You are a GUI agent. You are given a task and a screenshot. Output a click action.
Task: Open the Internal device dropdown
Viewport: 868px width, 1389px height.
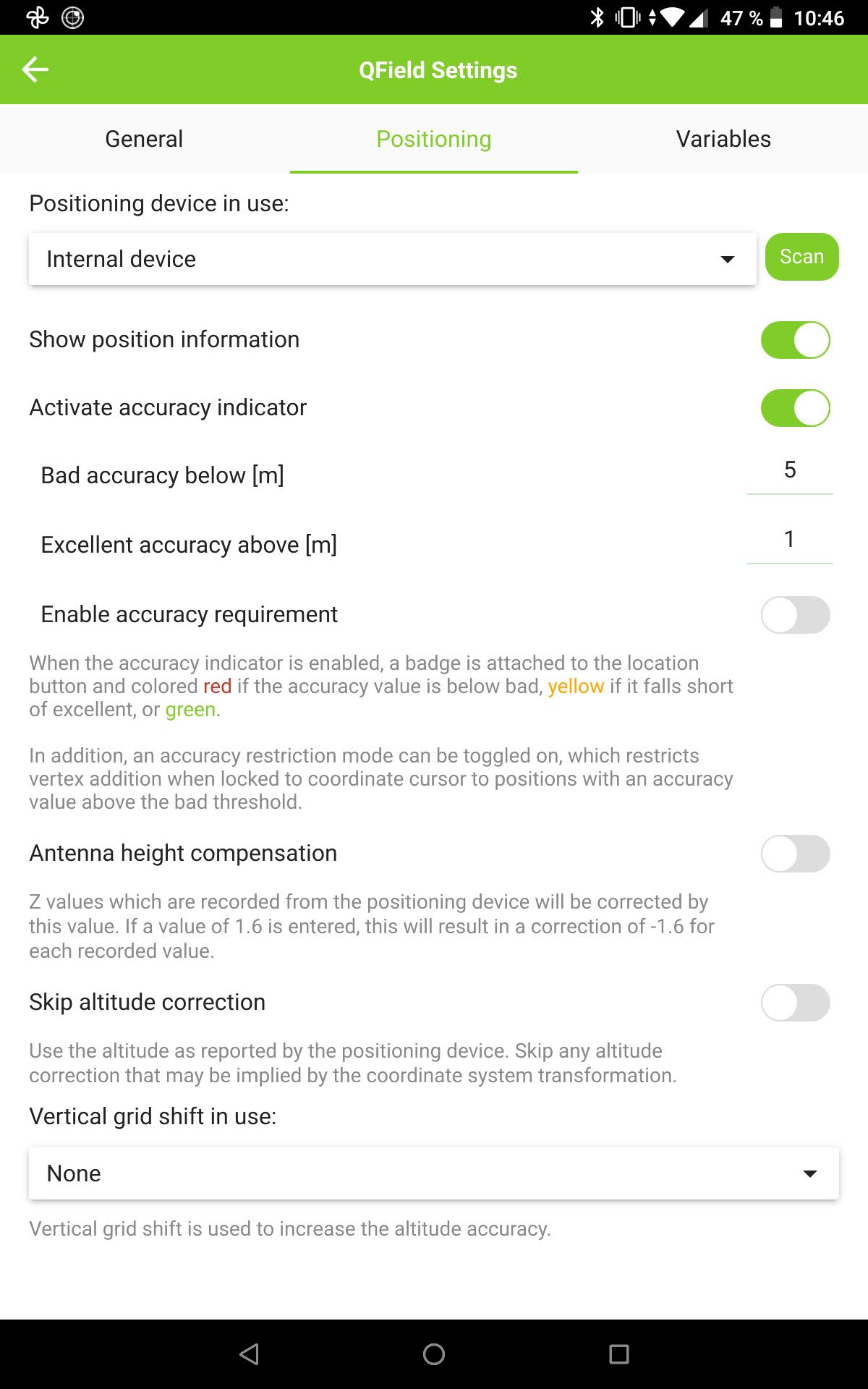393,259
